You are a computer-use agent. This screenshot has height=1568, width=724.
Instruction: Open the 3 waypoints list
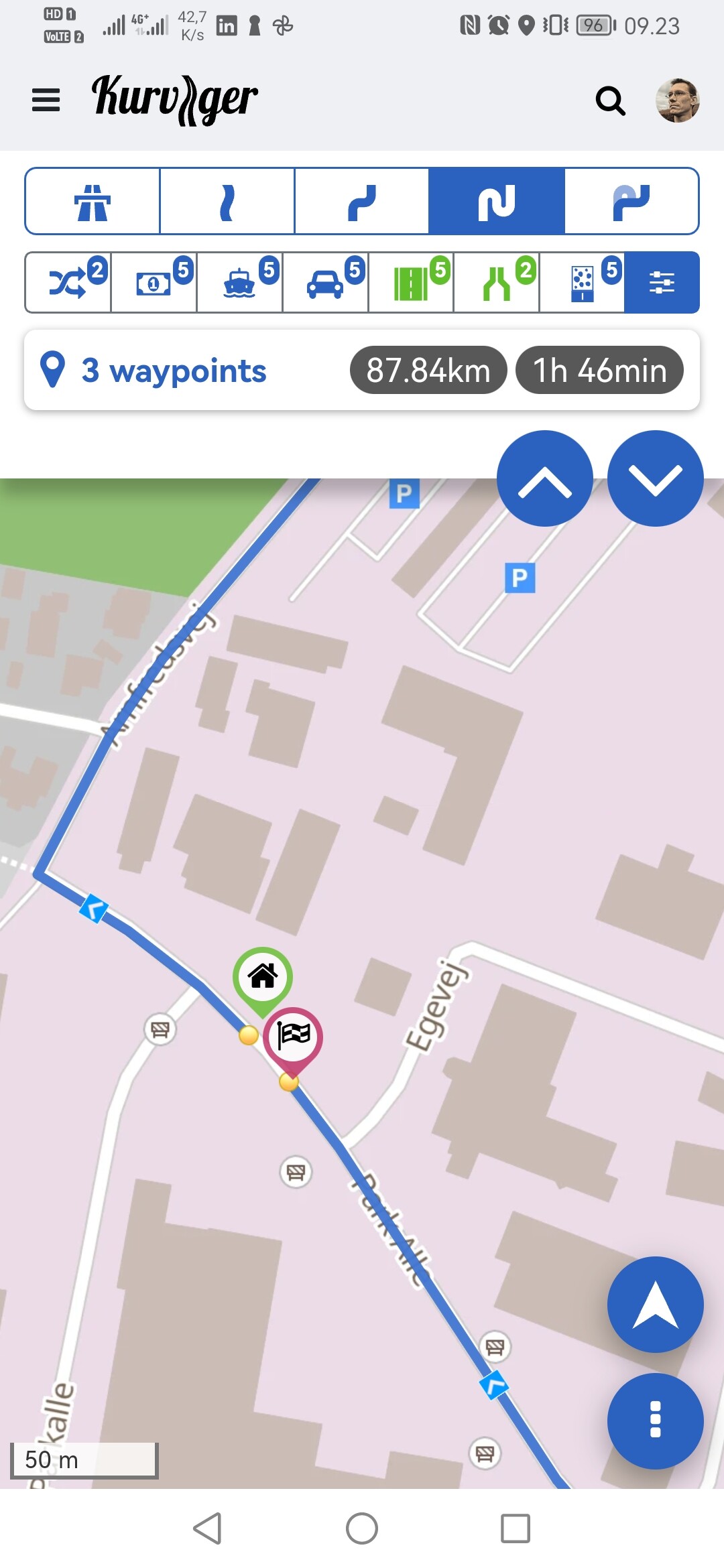tap(174, 370)
